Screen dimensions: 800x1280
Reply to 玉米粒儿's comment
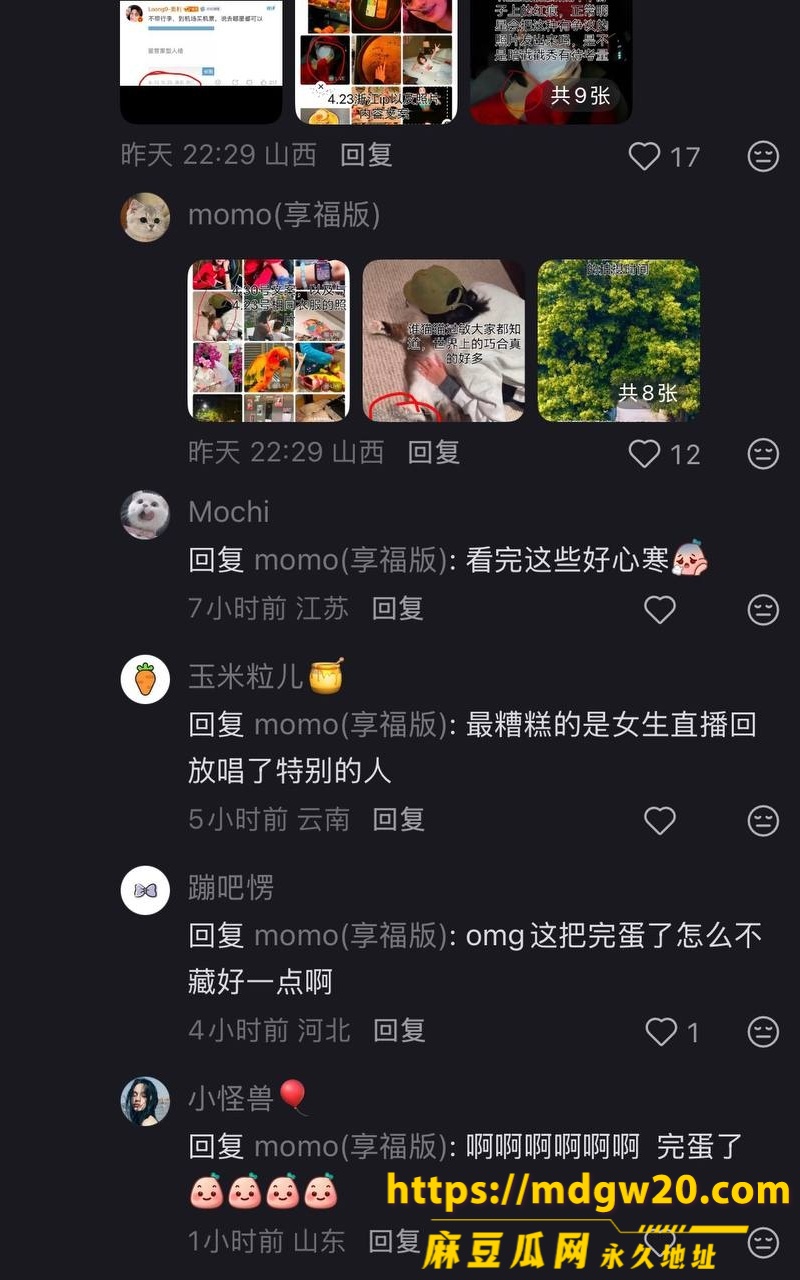(399, 819)
